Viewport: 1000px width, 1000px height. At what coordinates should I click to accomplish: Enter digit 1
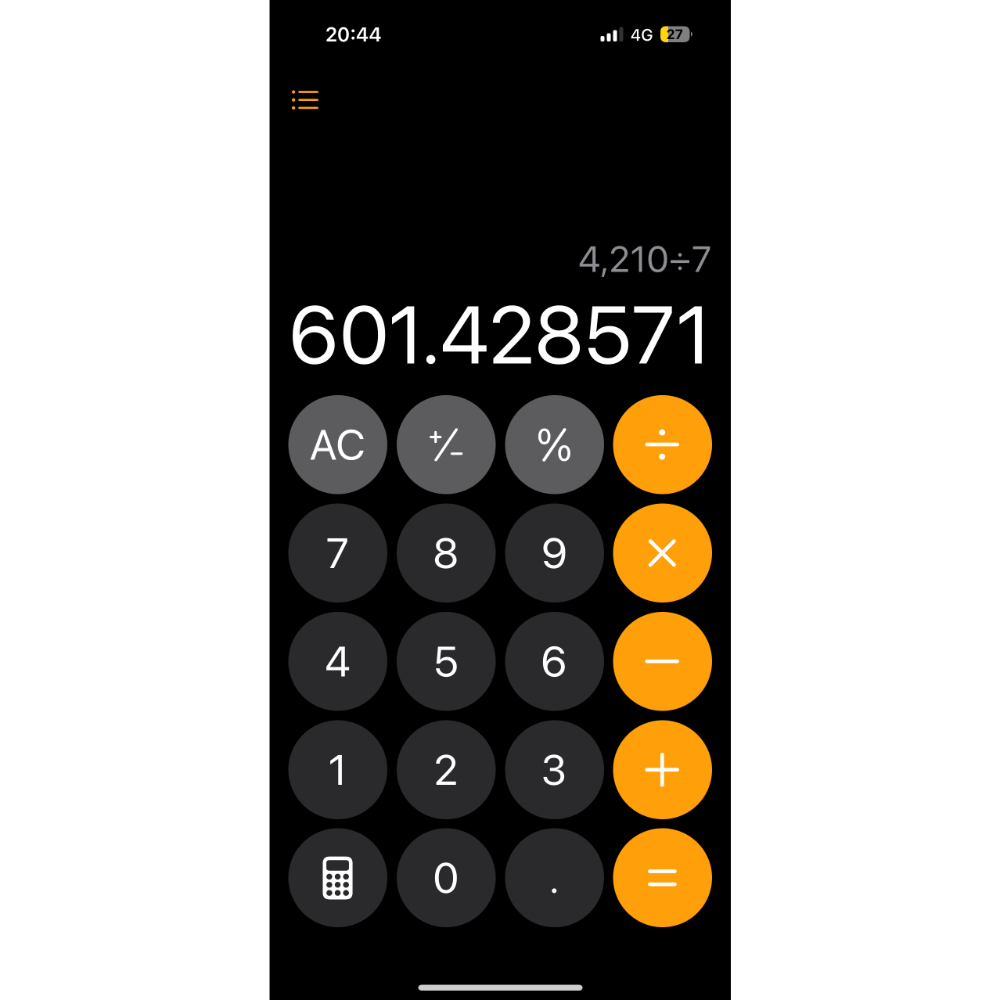[337, 770]
